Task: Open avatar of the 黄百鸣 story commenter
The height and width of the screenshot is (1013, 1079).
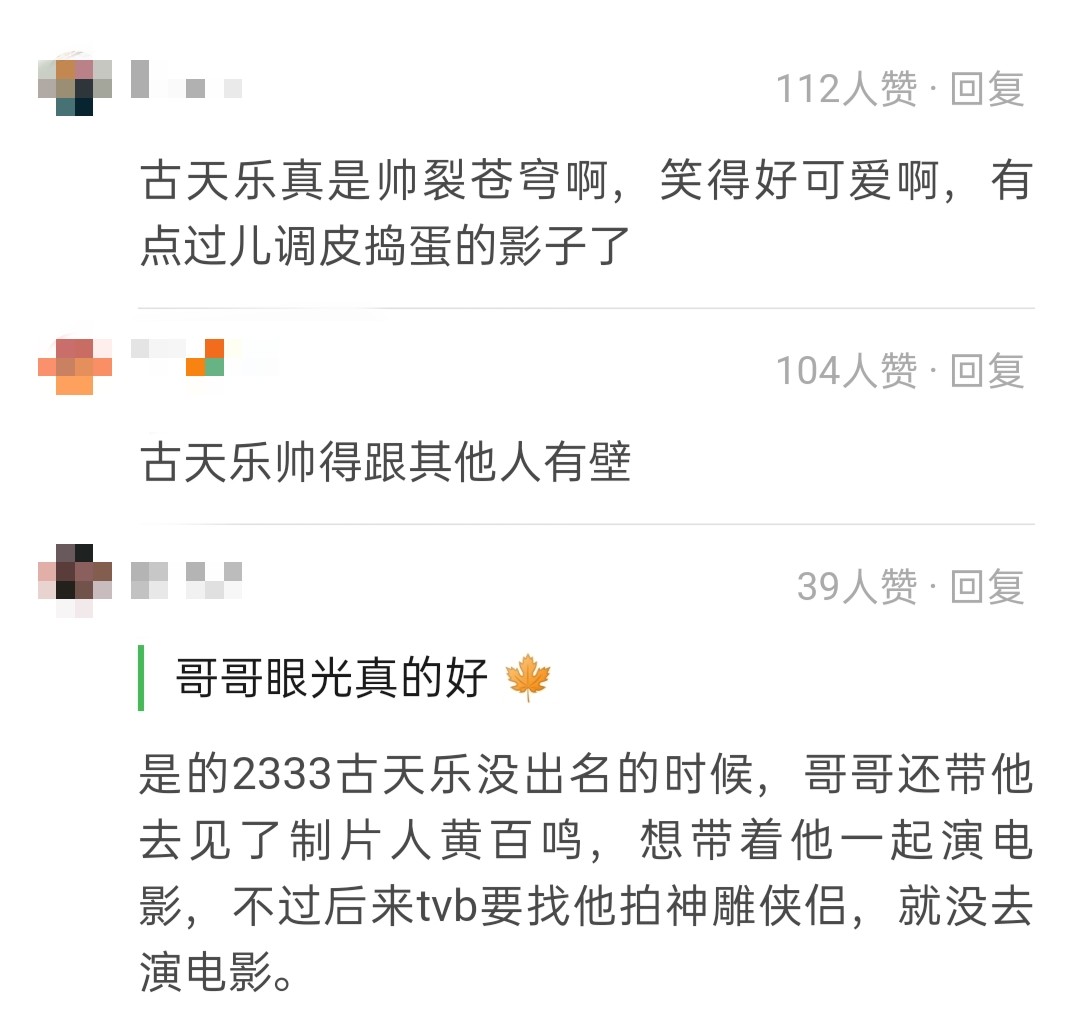Action: (75, 578)
